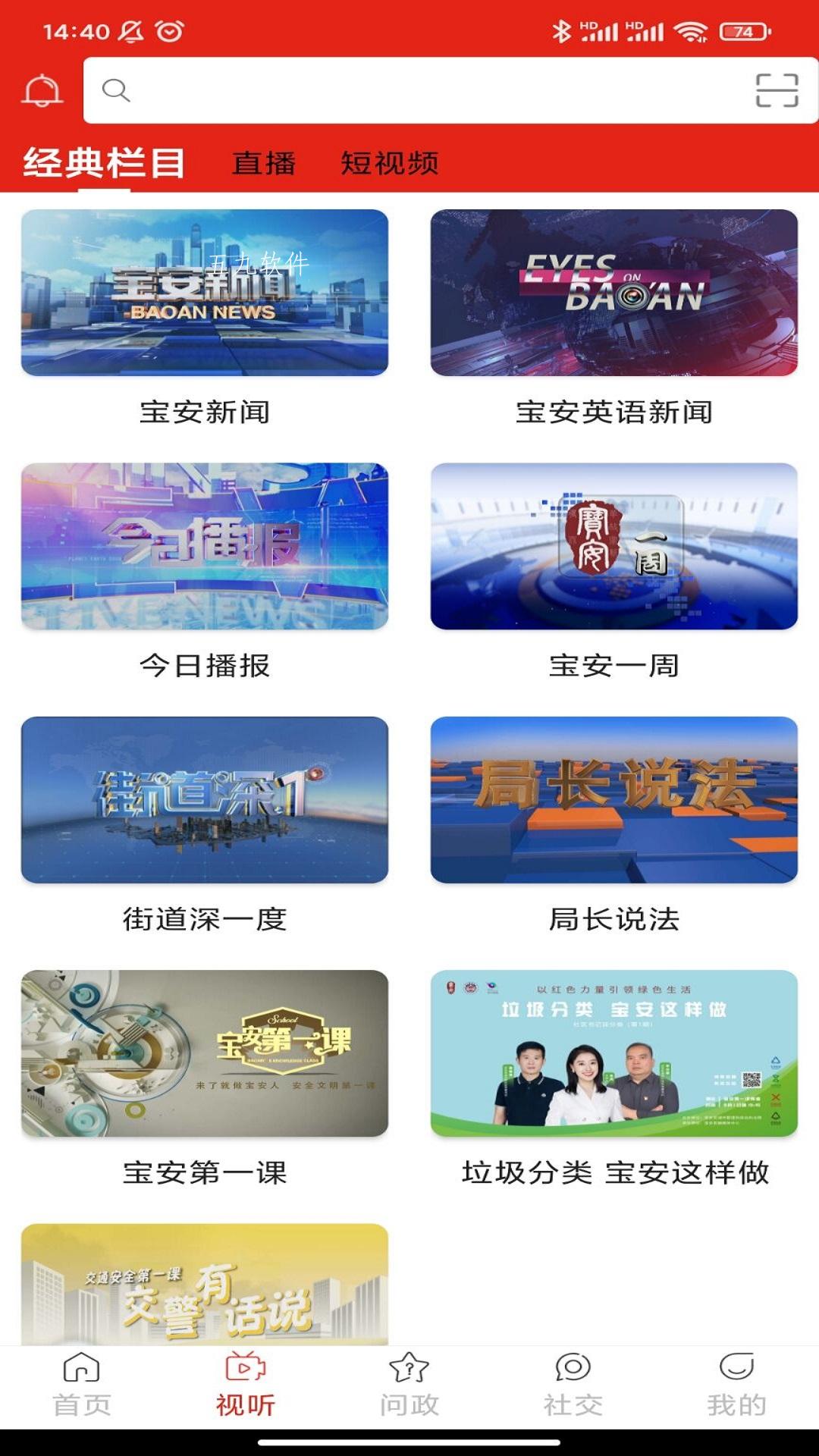The width and height of the screenshot is (819, 1456).
Task: Select the 视听 bottom tab
Action: pos(246,1385)
